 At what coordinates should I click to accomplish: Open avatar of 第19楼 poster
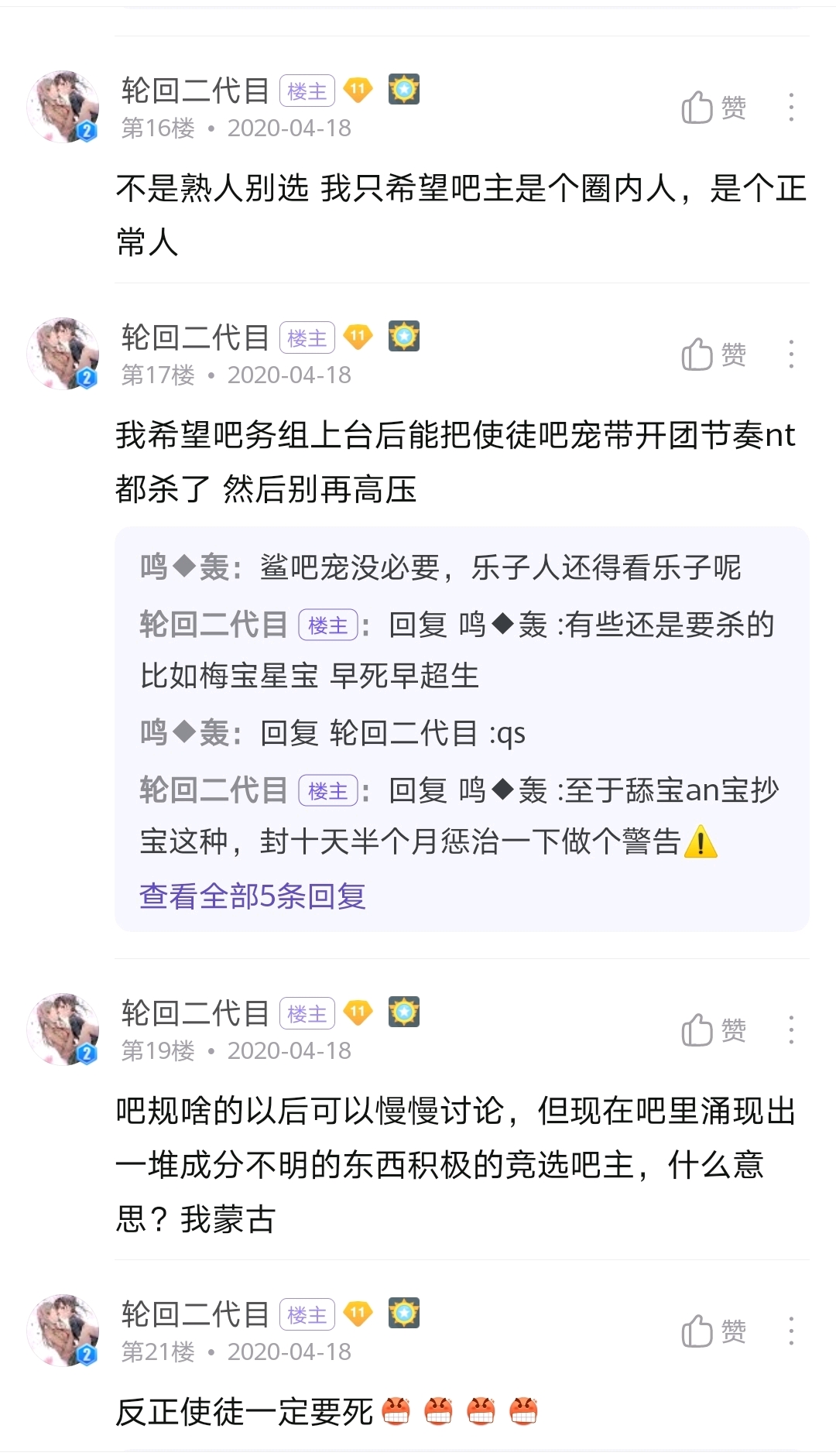(x=63, y=1029)
